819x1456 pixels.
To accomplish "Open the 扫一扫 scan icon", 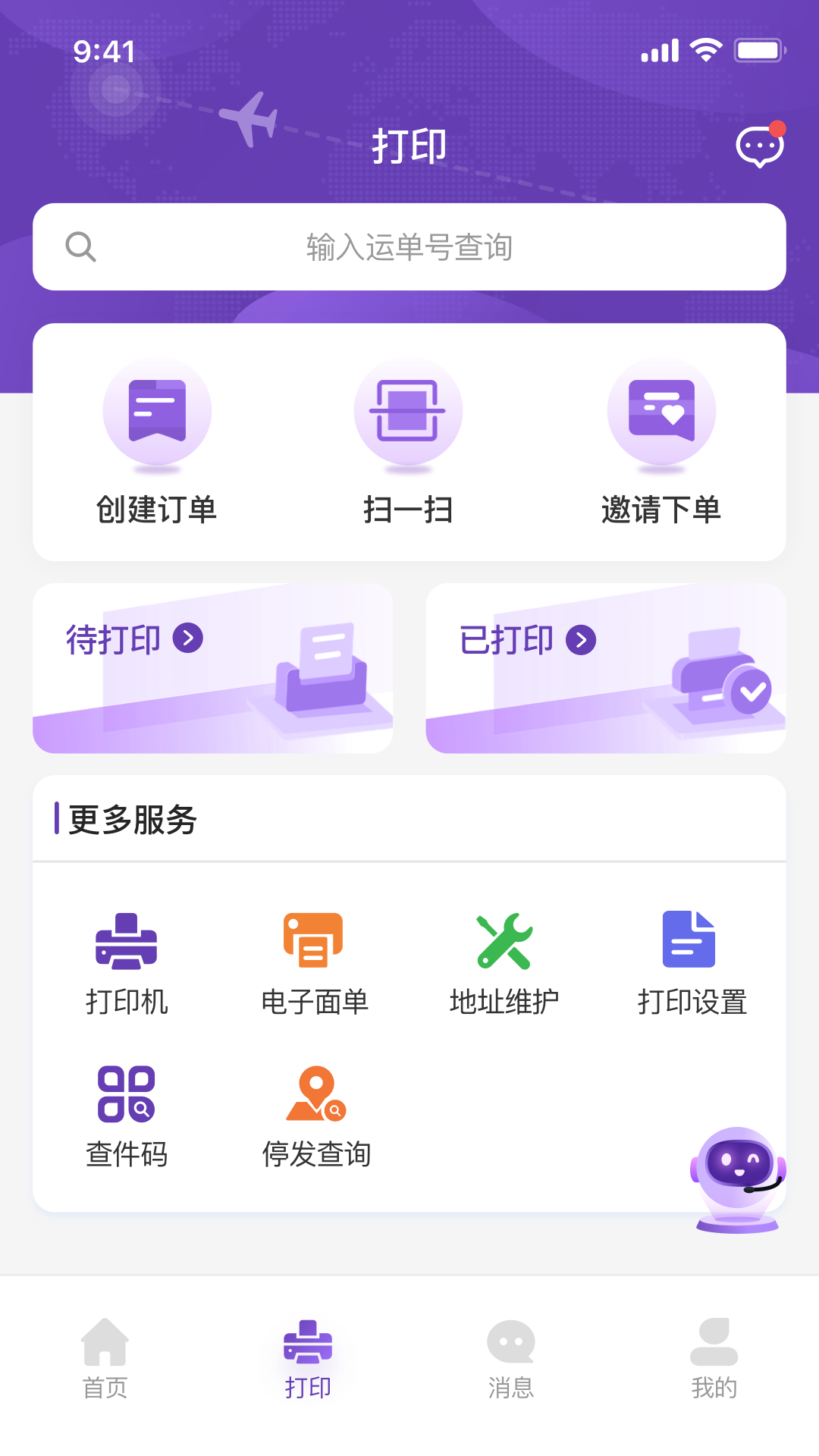I will [408, 409].
